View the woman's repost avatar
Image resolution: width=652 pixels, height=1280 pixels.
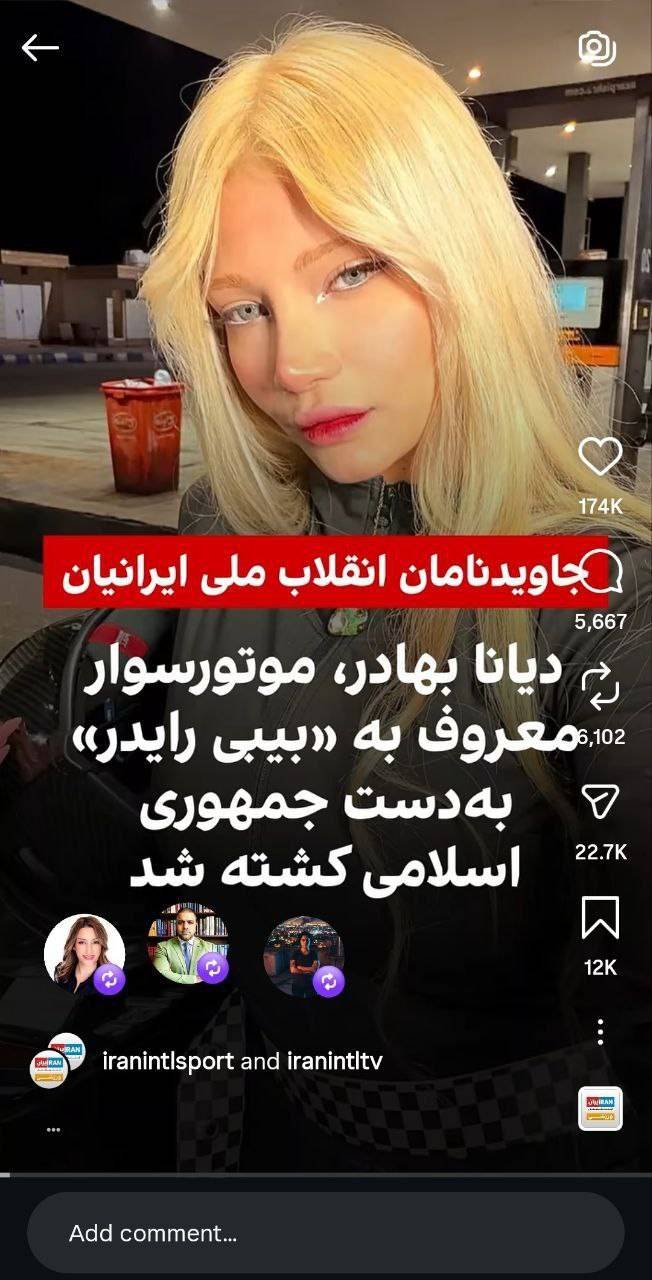pyautogui.click(x=84, y=953)
